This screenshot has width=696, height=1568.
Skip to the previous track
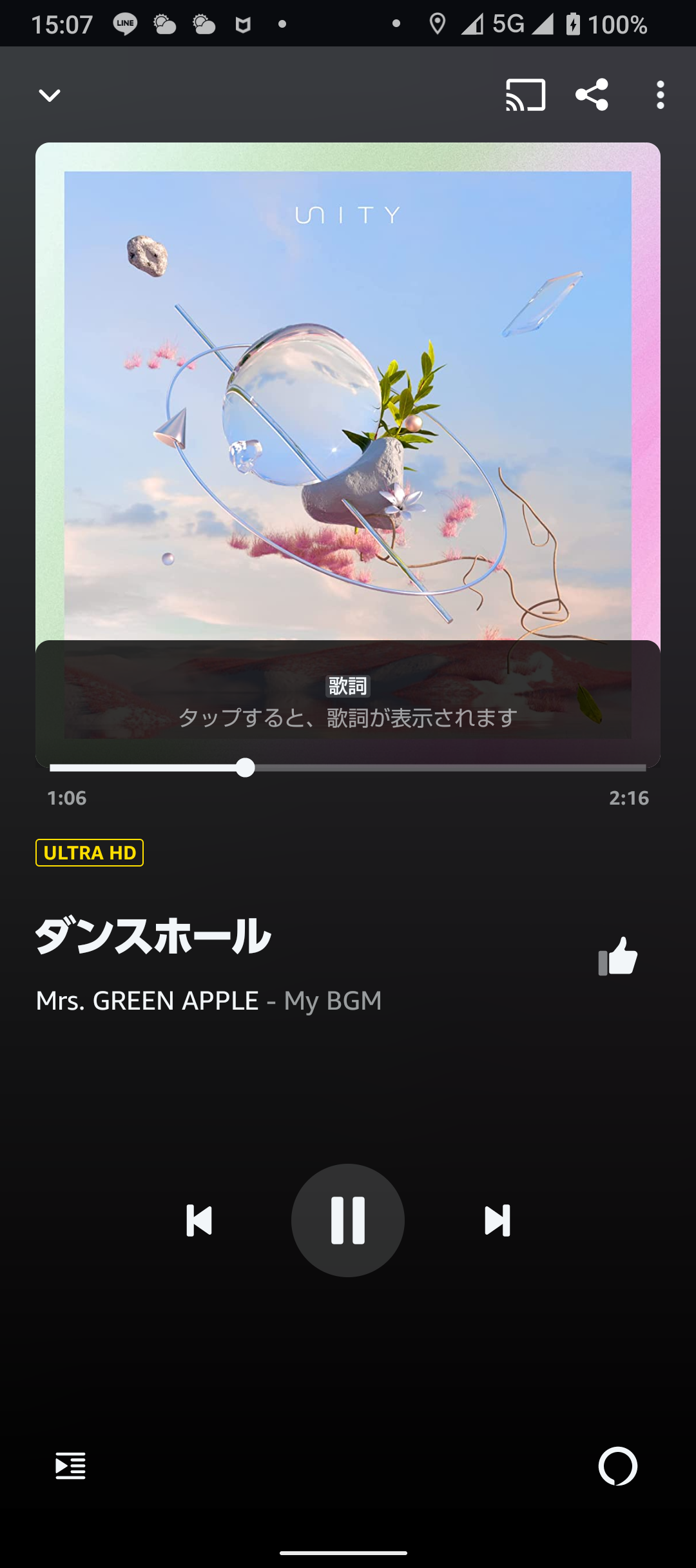click(199, 1220)
